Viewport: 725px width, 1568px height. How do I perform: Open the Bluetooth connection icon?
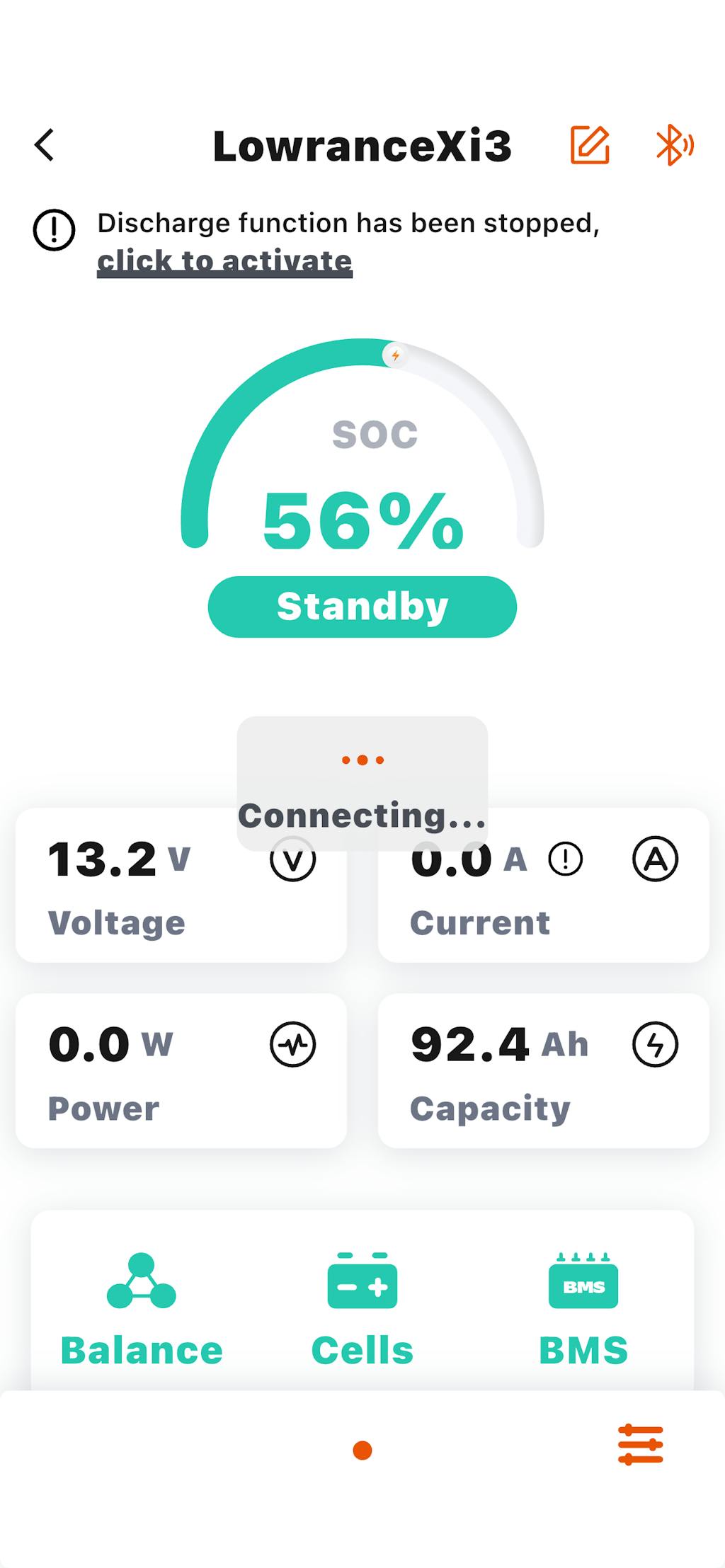click(674, 145)
